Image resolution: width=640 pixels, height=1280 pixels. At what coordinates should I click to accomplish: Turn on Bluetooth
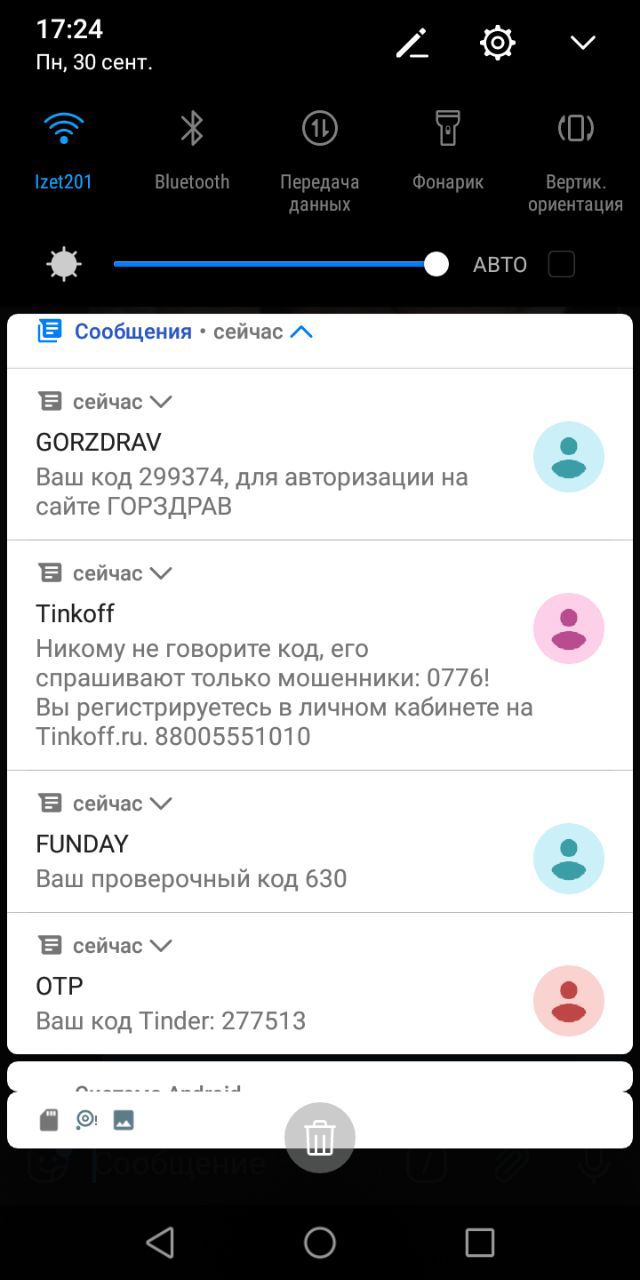click(x=192, y=151)
